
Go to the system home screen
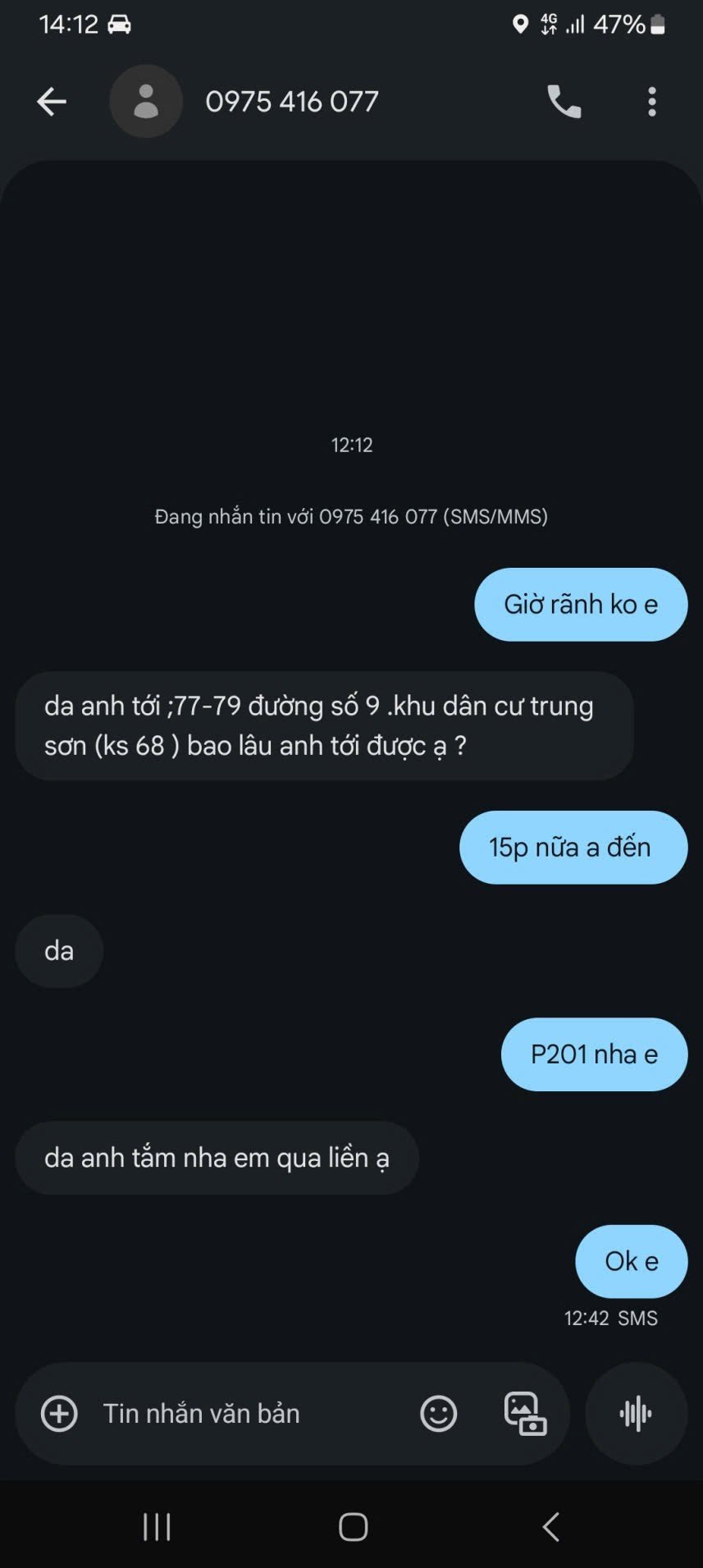pyautogui.click(x=353, y=1527)
